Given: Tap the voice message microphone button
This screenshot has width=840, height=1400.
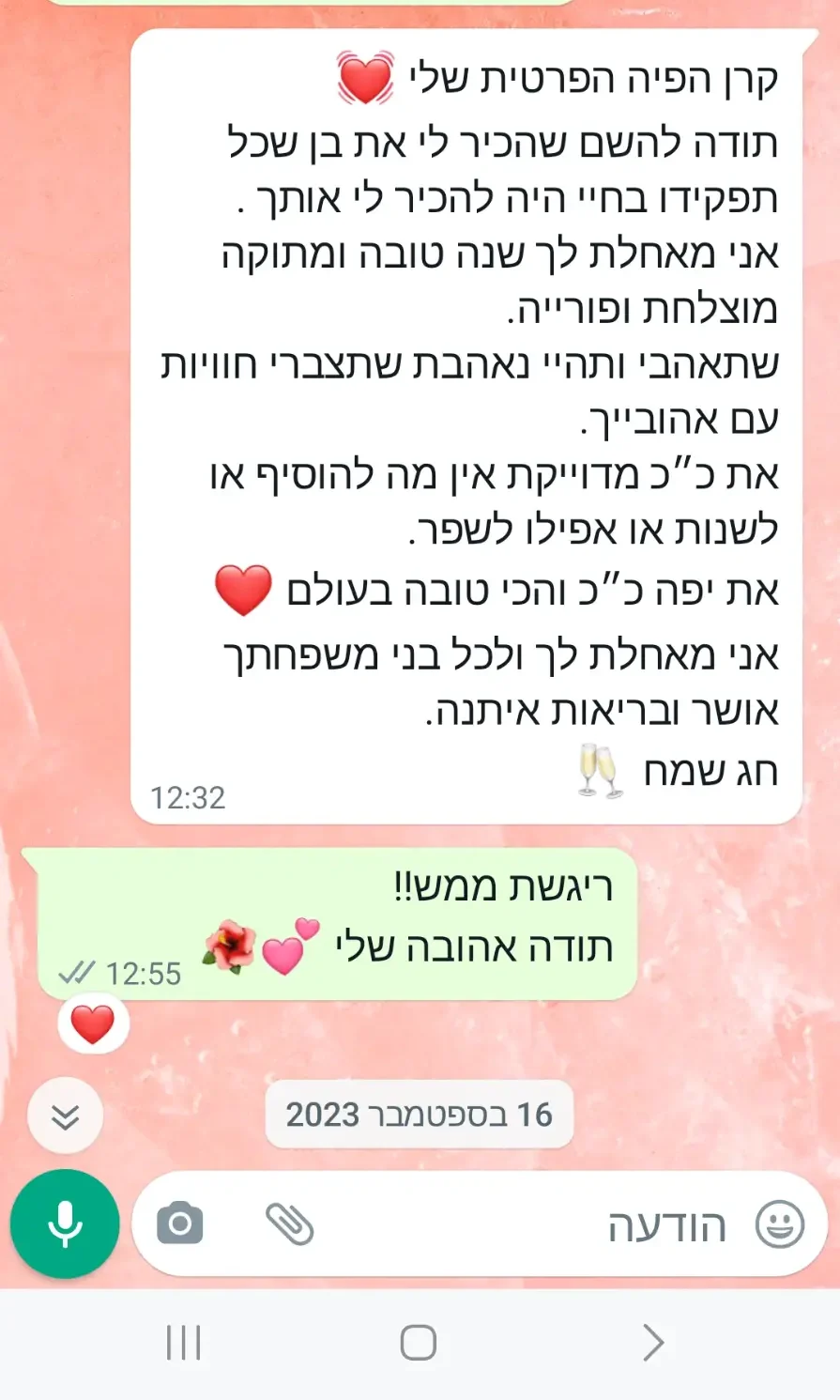Looking at the screenshot, I should pos(65,1223).
